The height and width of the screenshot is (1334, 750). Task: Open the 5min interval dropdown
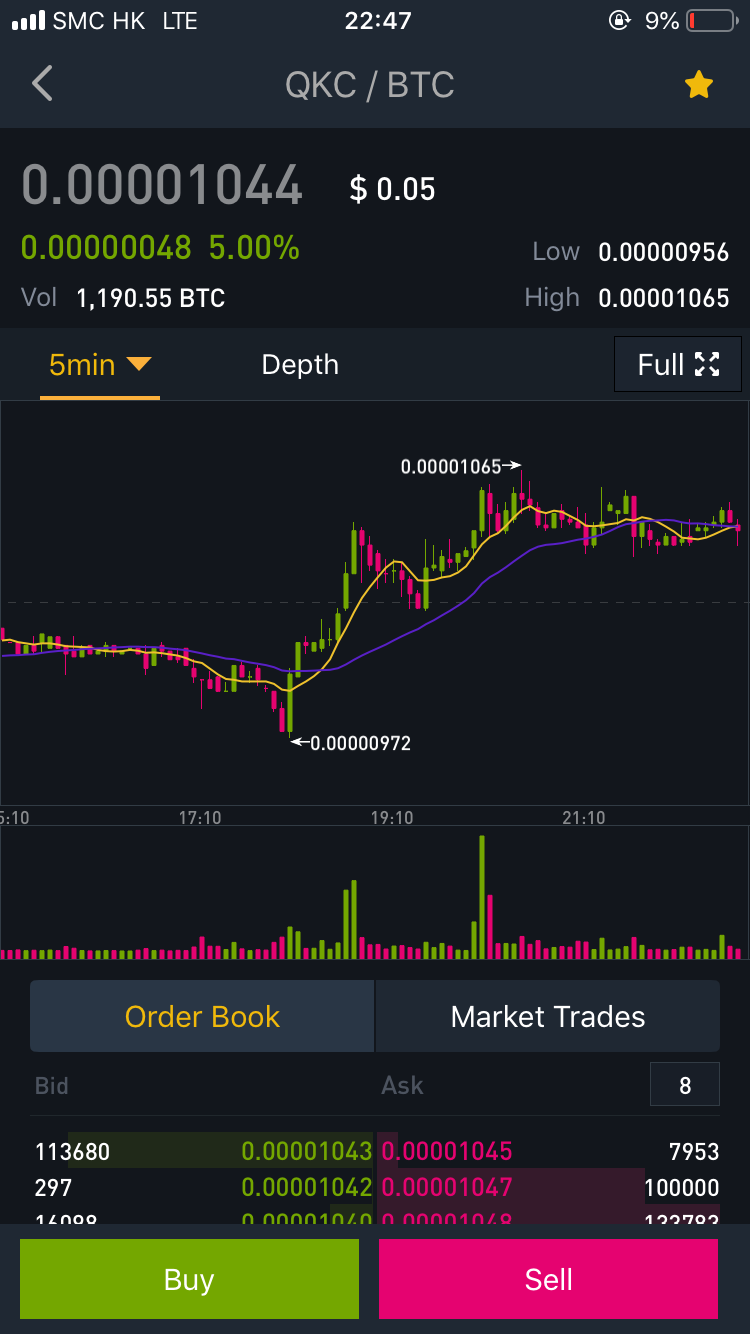pos(99,365)
